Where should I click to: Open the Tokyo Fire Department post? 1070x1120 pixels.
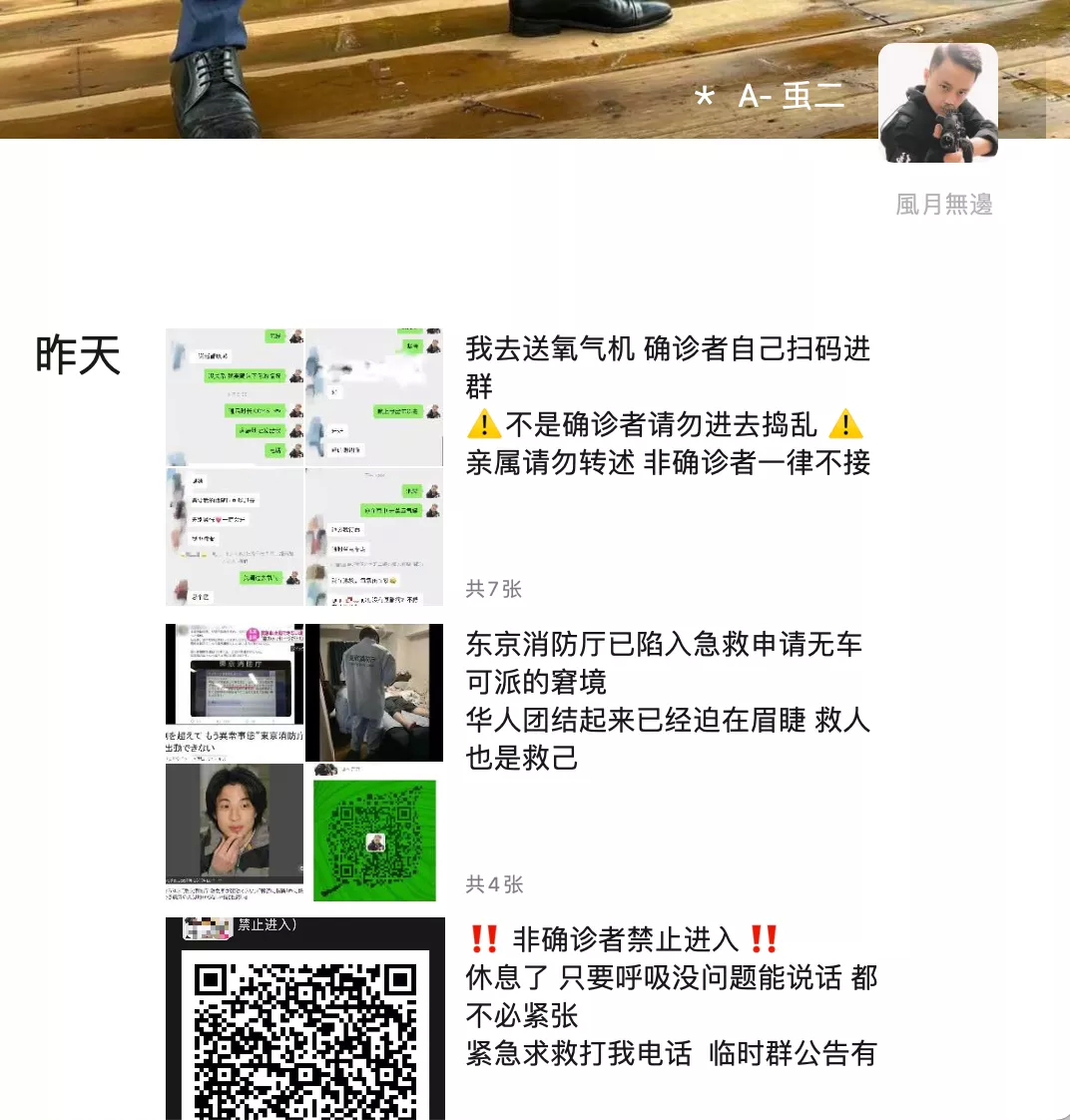(x=667, y=701)
